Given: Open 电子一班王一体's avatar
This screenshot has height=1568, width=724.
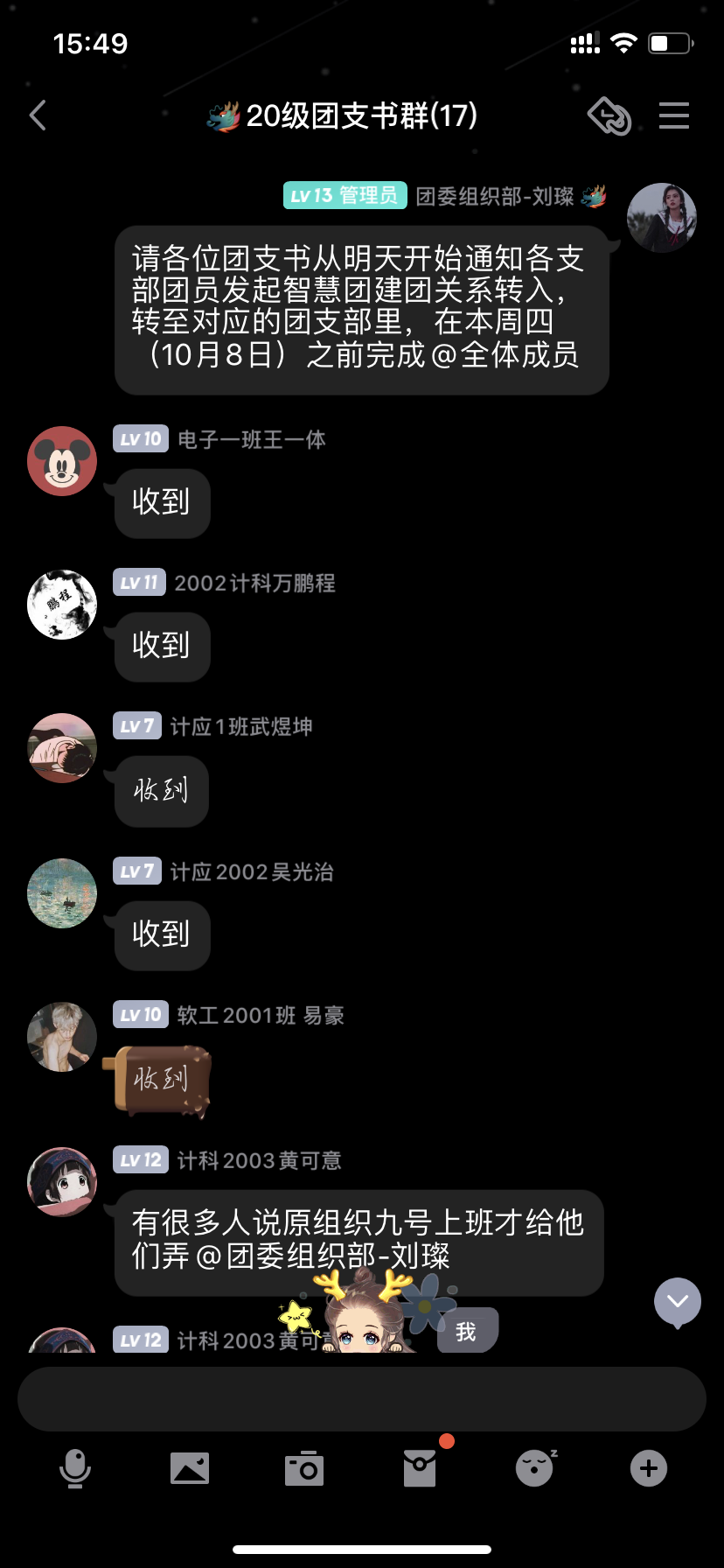Looking at the screenshot, I should [x=62, y=461].
